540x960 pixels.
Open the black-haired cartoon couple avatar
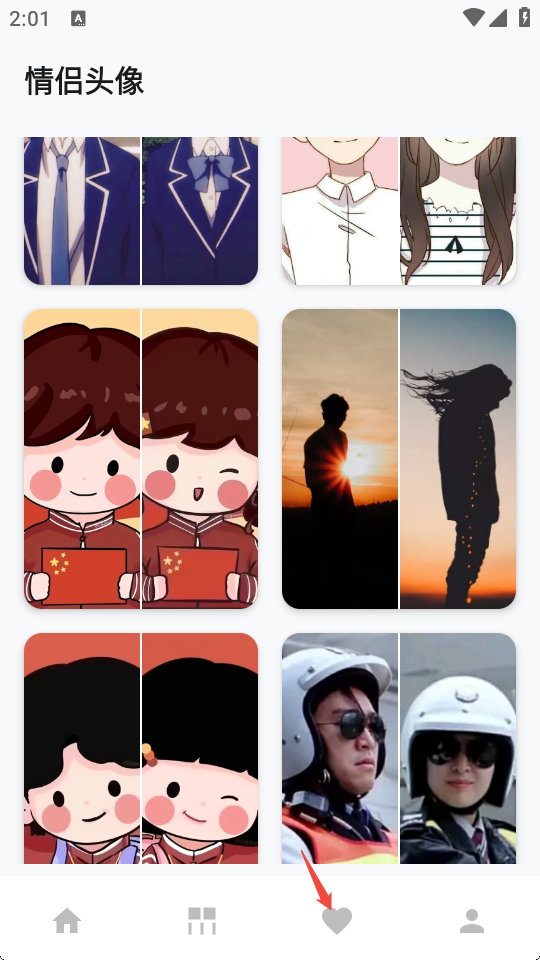click(141, 748)
